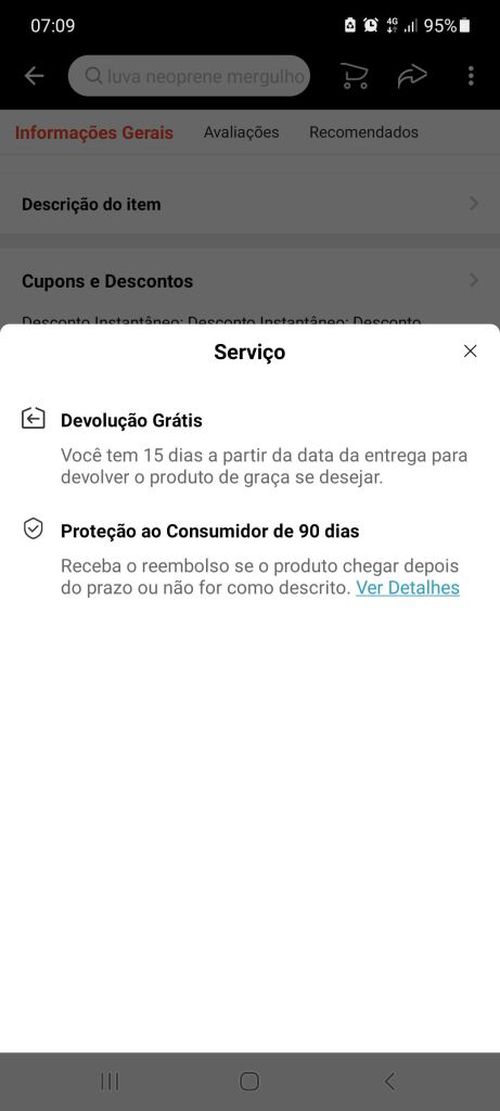The width and height of the screenshot is (500, 1111).
Task: Select the Informações Gerais tab
Action: tap(93, 132)
